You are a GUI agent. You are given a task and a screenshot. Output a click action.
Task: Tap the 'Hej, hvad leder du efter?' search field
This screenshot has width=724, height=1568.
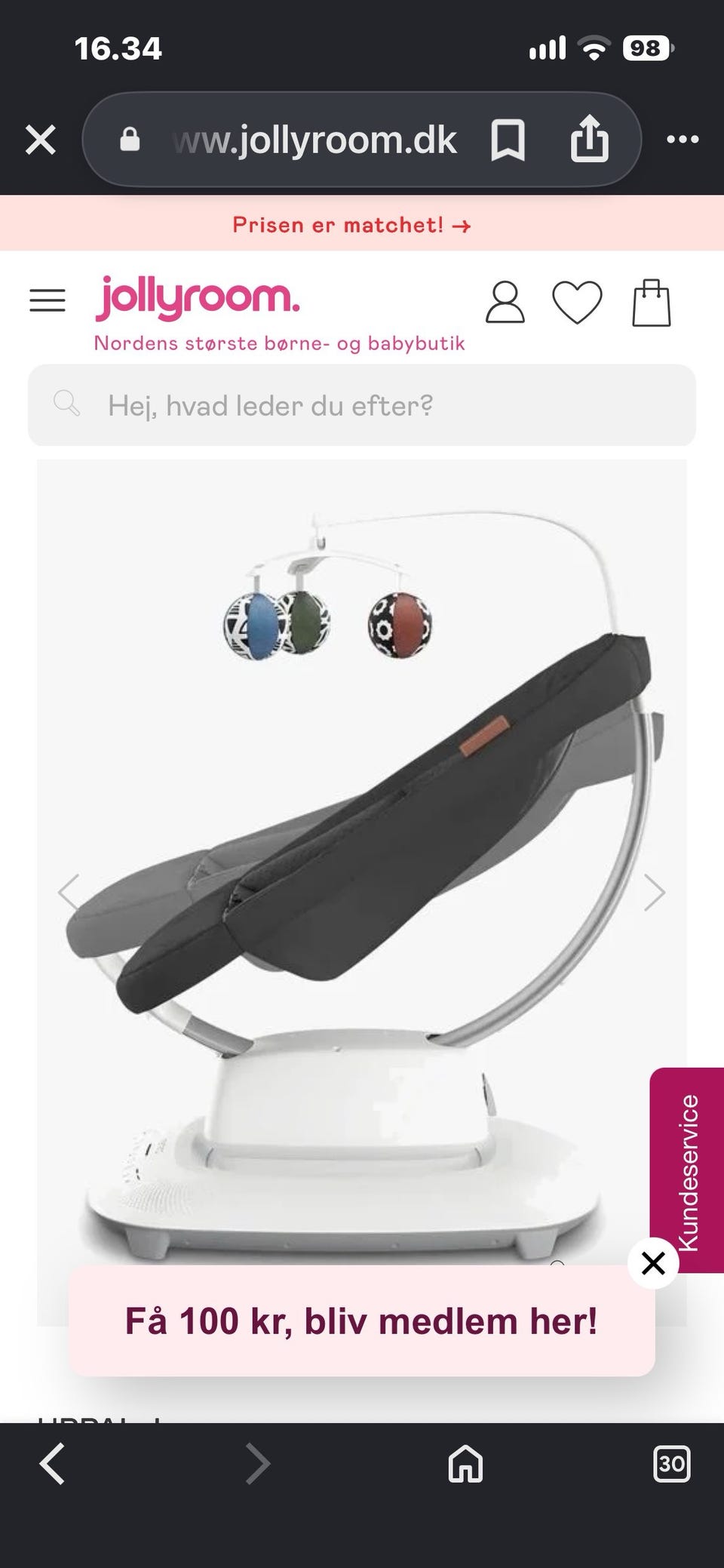(x=362, y=405)
